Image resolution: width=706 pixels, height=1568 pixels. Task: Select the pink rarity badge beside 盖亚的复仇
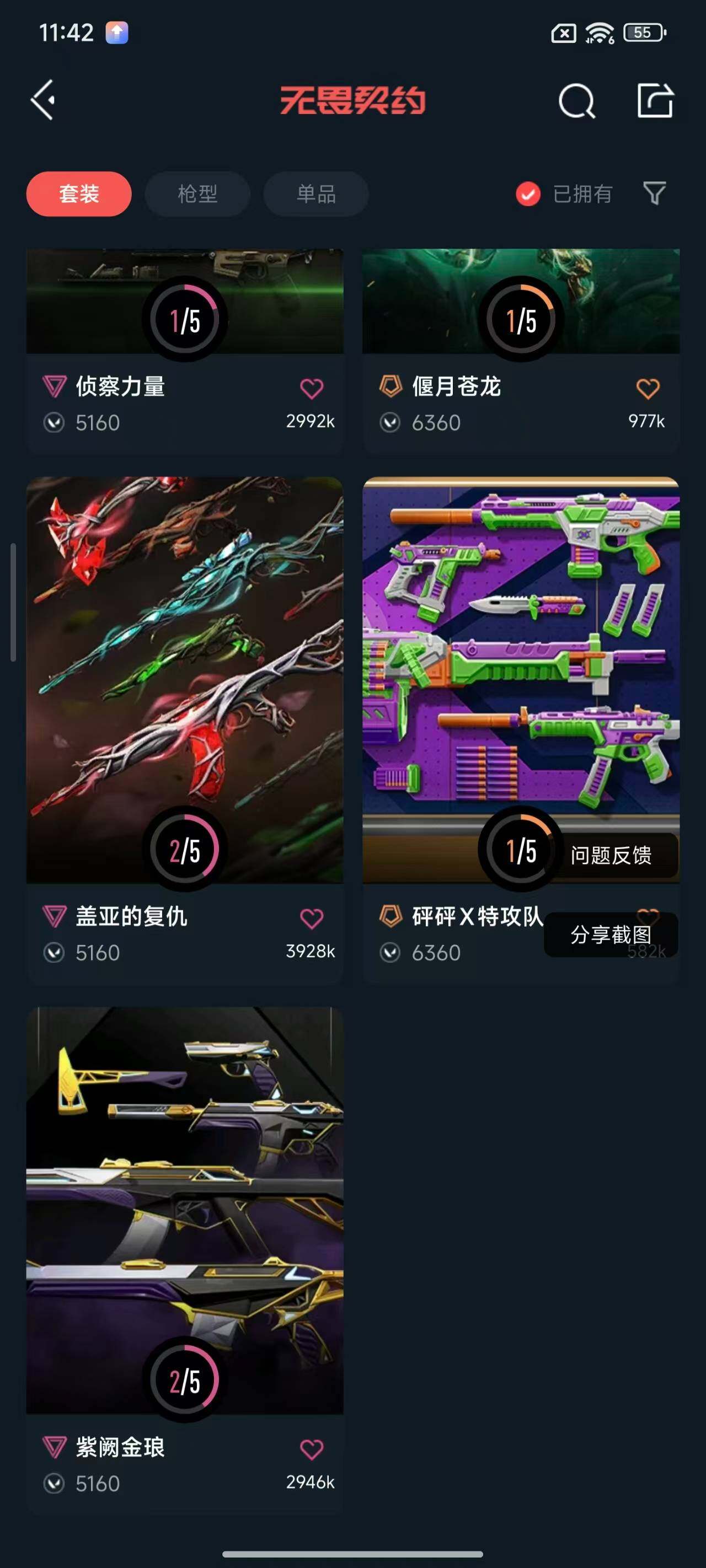(x=55, y=919)
